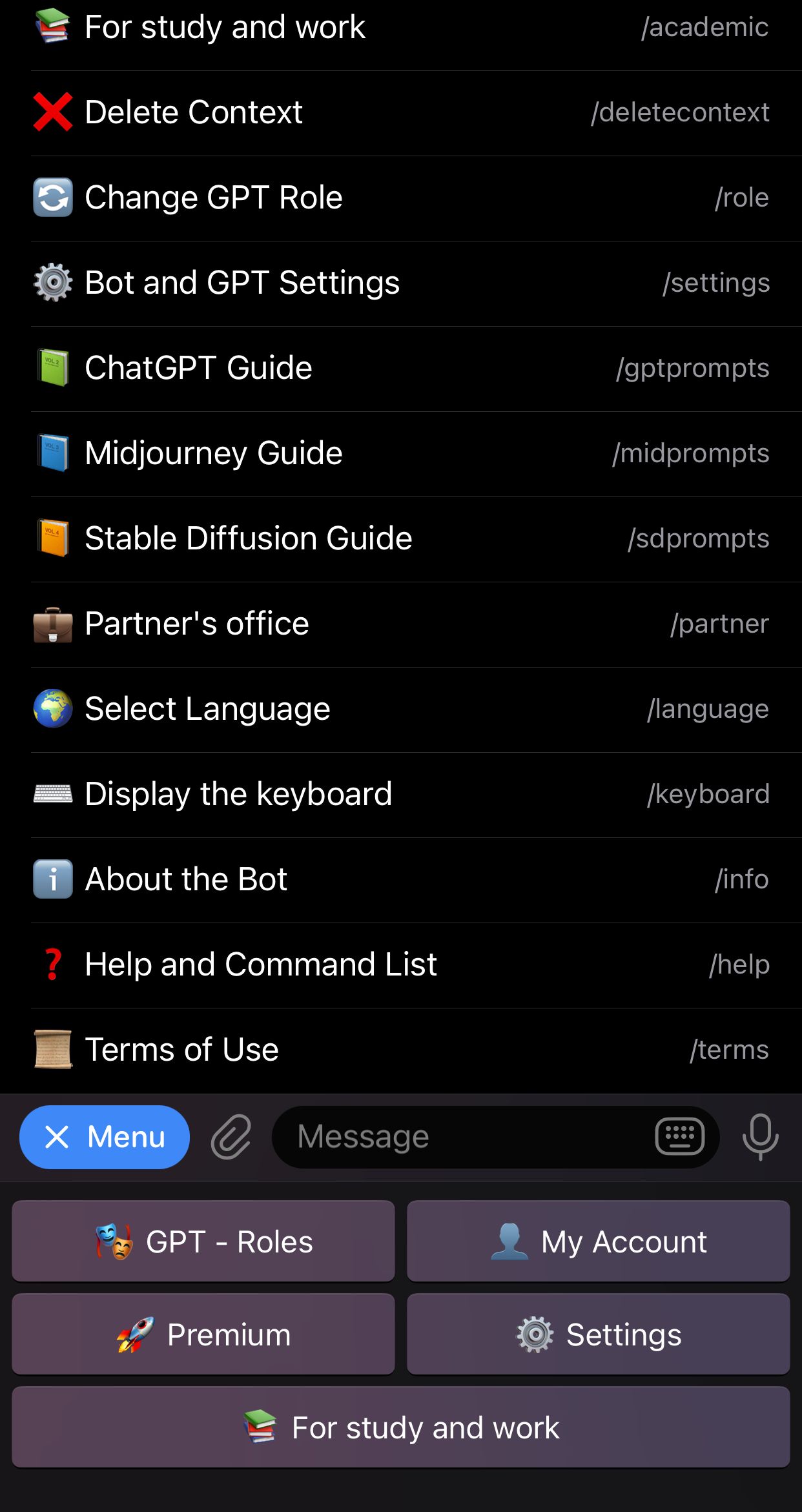This screenshot has height=1512, width=802.
Task: Open the gear icon for Bot and GPT Settings
Action: [x=53, y=282]
